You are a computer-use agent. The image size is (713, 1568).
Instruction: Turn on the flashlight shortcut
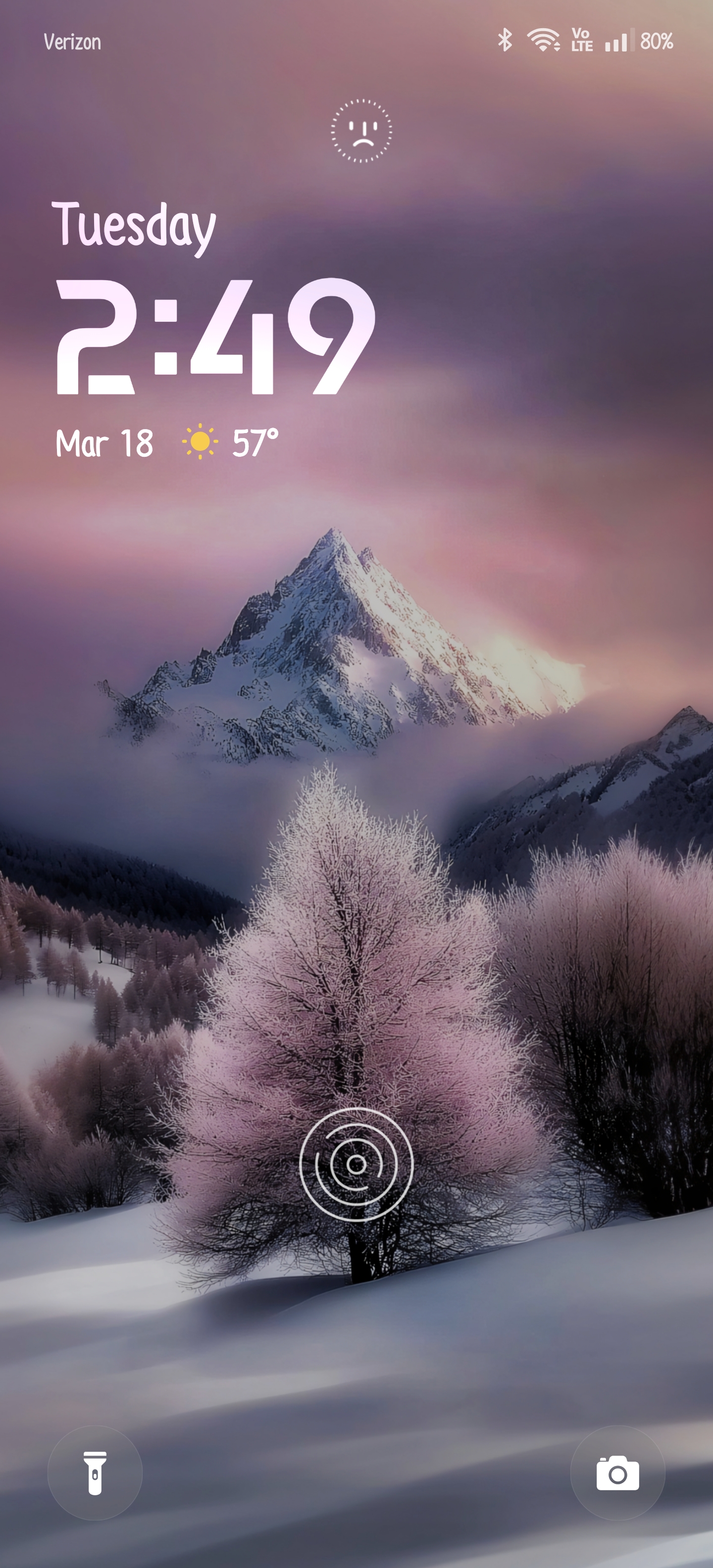tap(95, 1473)
